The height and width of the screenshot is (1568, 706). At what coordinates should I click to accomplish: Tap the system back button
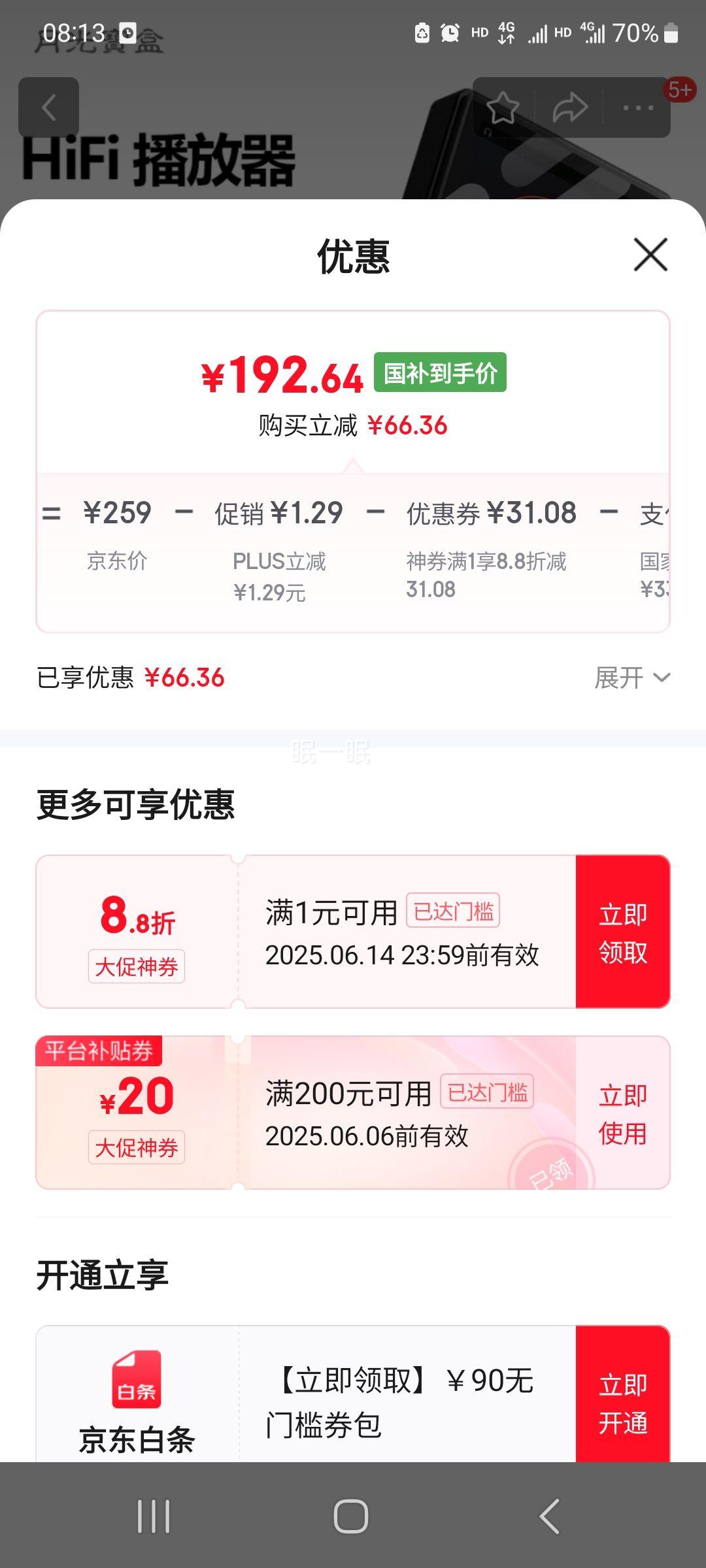(x=549, y=1516)
